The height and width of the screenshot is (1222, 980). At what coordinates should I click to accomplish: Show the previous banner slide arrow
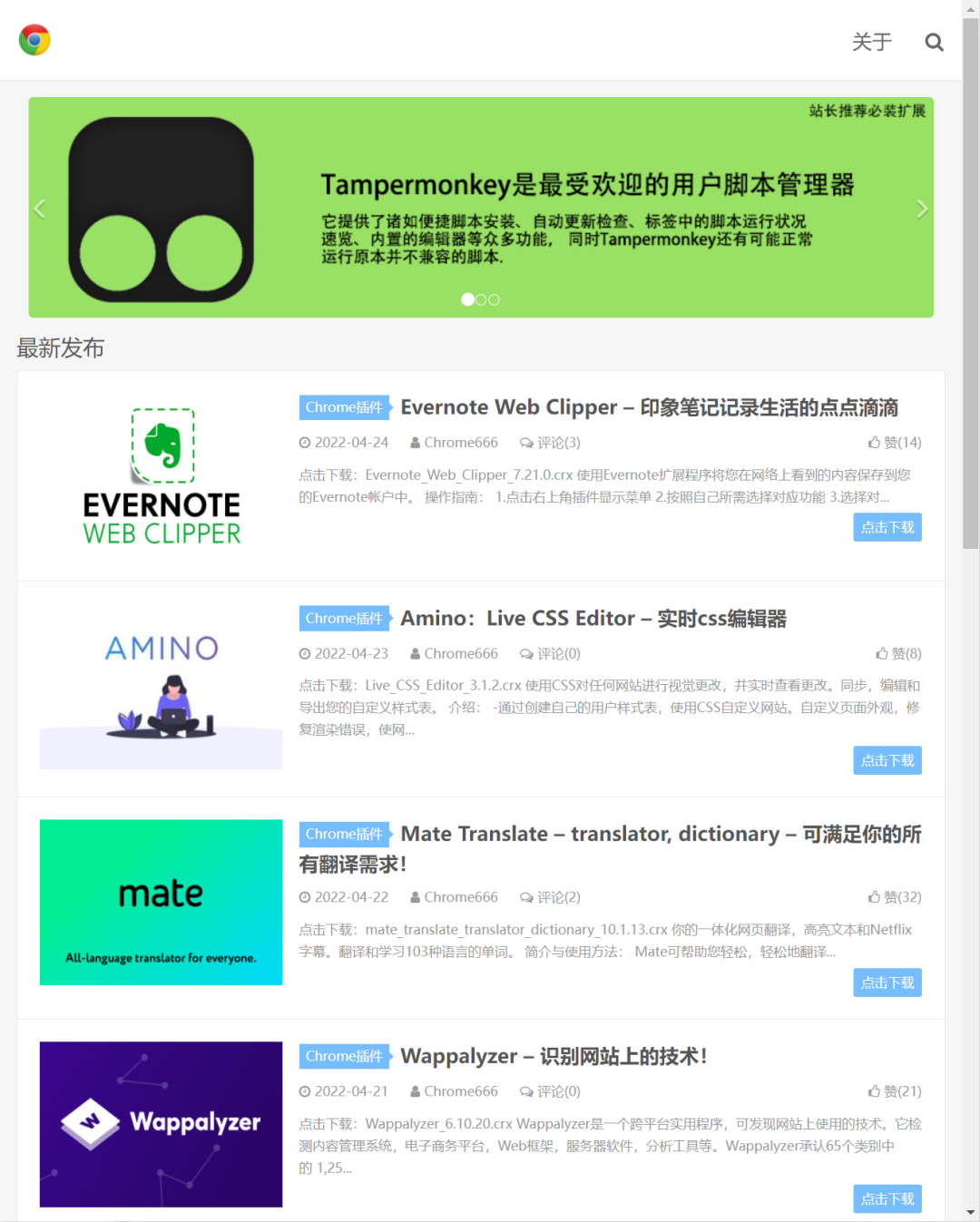point(40,210)
